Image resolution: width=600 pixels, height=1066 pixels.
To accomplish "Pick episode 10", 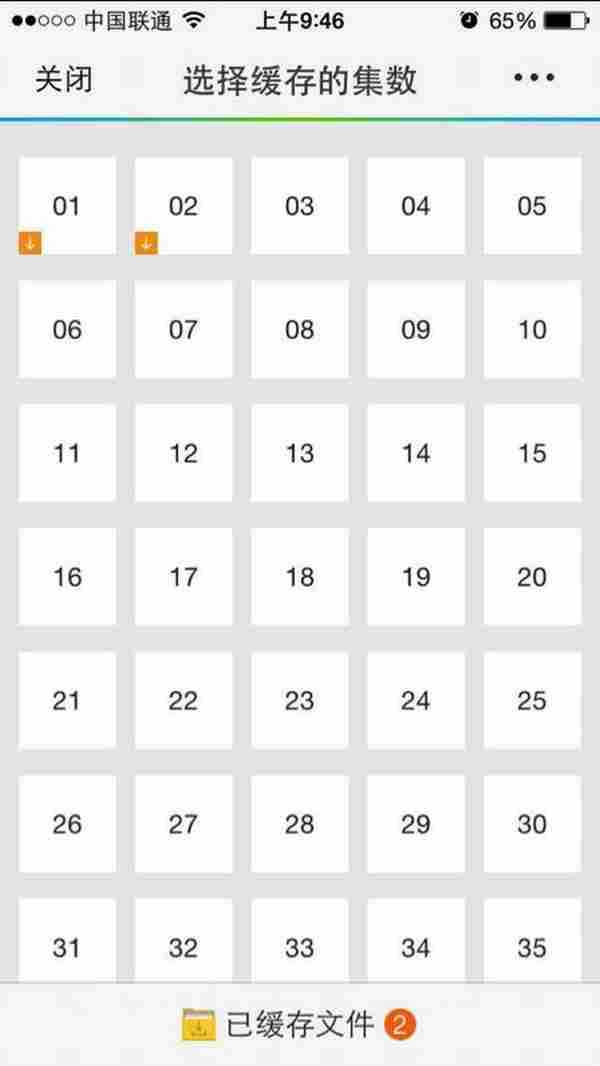I will pyautogui.click(x=532, y=329).
